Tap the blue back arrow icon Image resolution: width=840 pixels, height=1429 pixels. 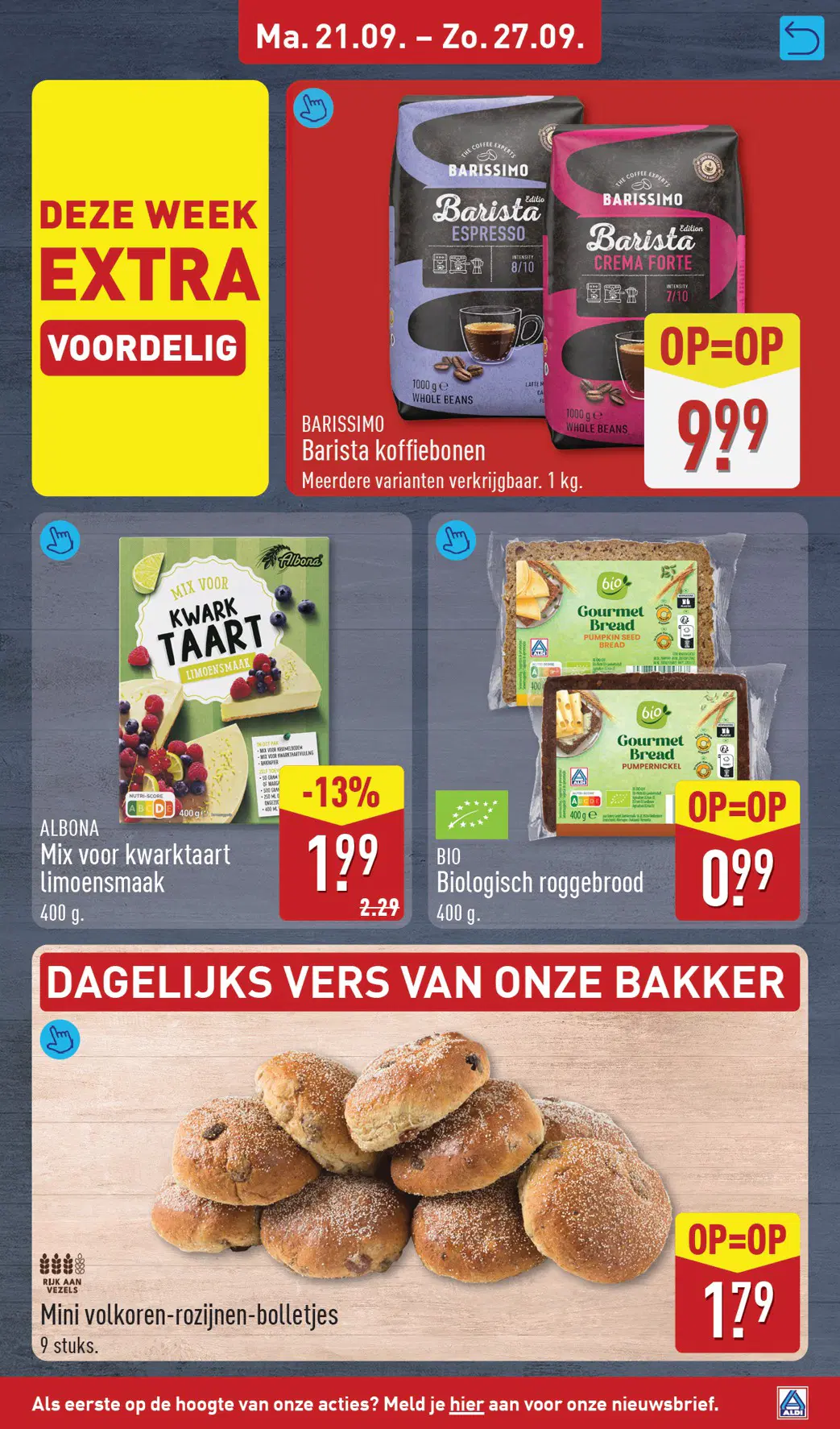pos(801,38)
